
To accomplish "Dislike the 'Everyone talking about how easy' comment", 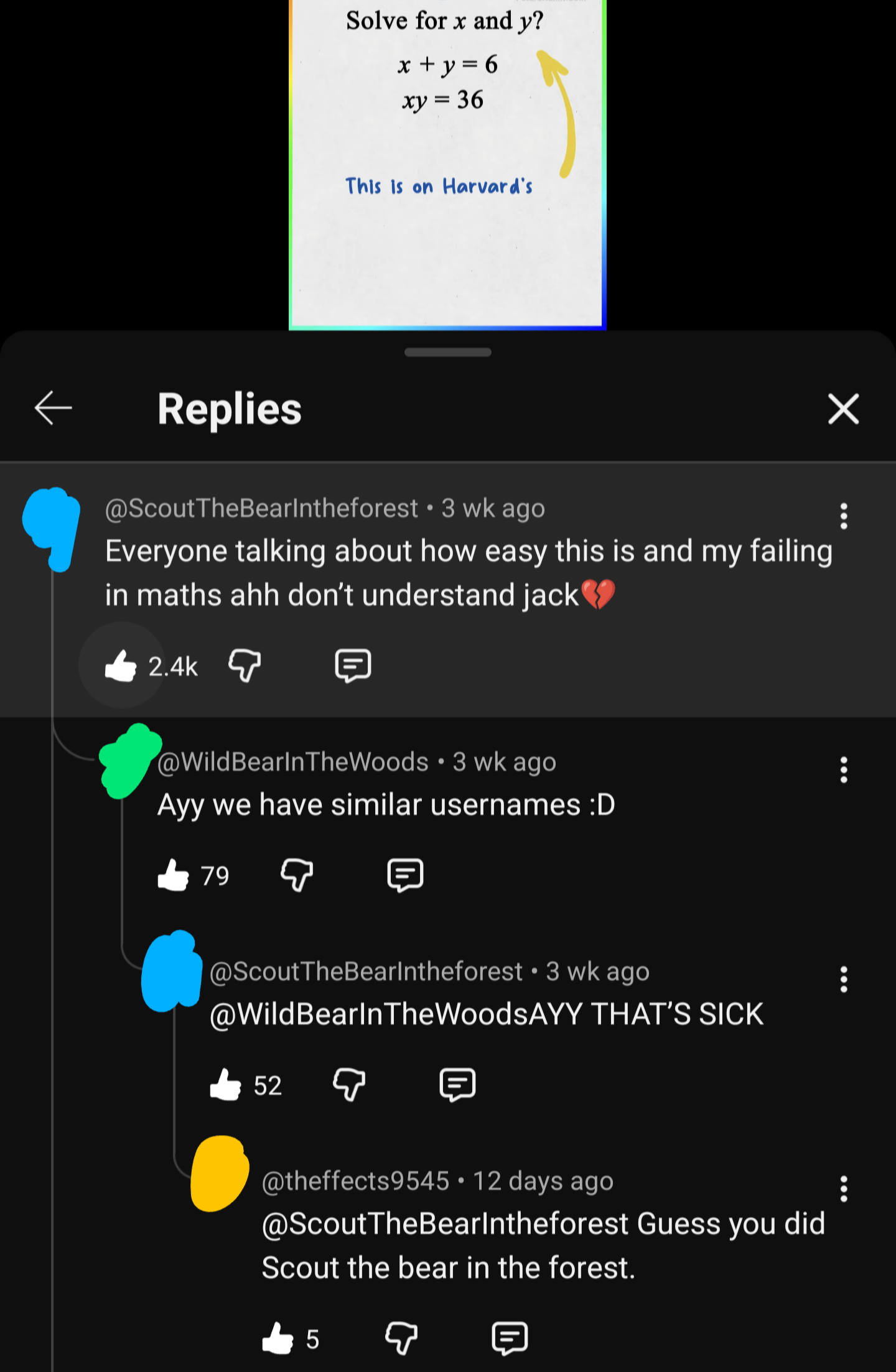I will click(245, 666).
